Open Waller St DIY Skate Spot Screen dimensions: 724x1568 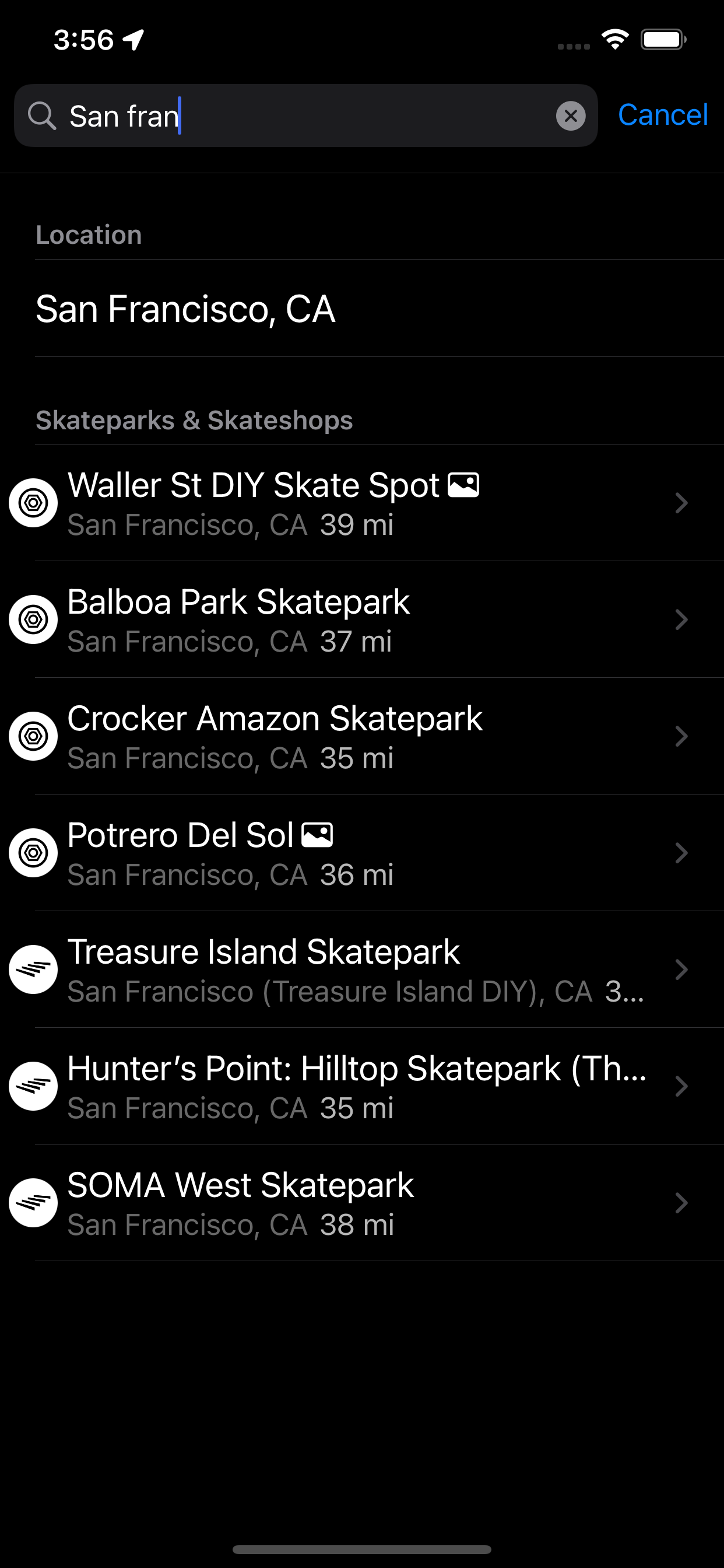(362, 503)
